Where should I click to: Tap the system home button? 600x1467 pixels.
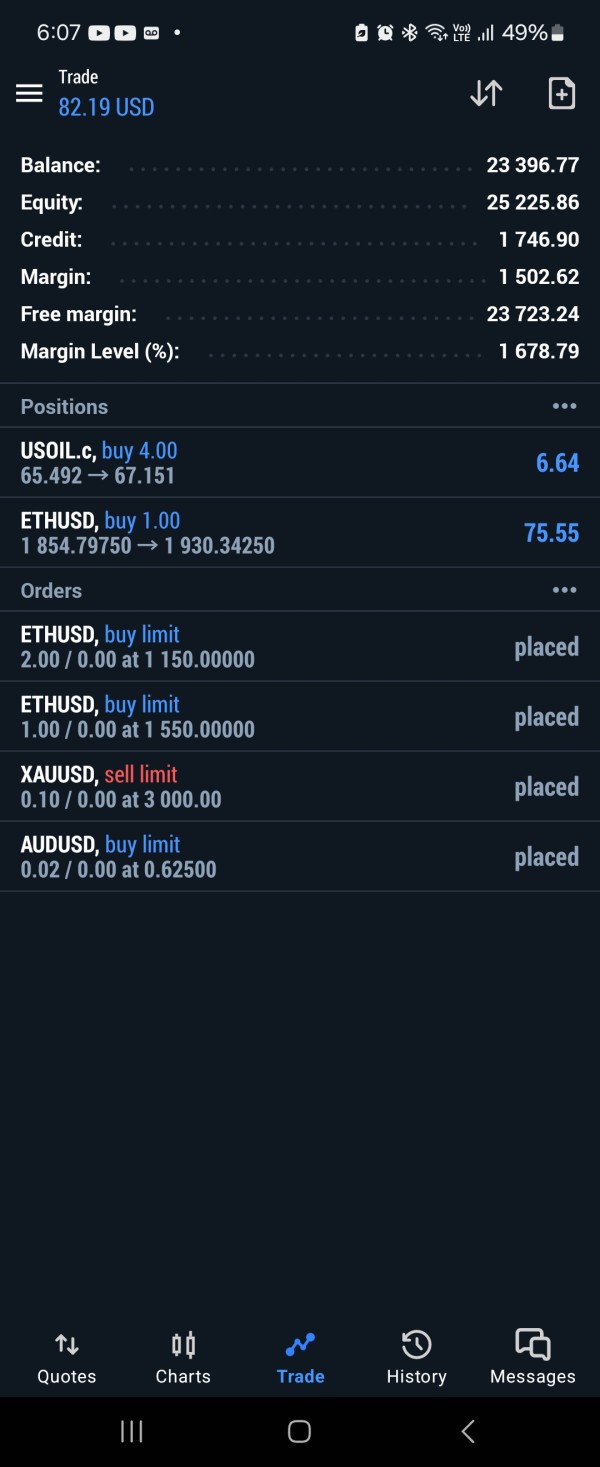pyautogui.click(x=299, y=1431)
